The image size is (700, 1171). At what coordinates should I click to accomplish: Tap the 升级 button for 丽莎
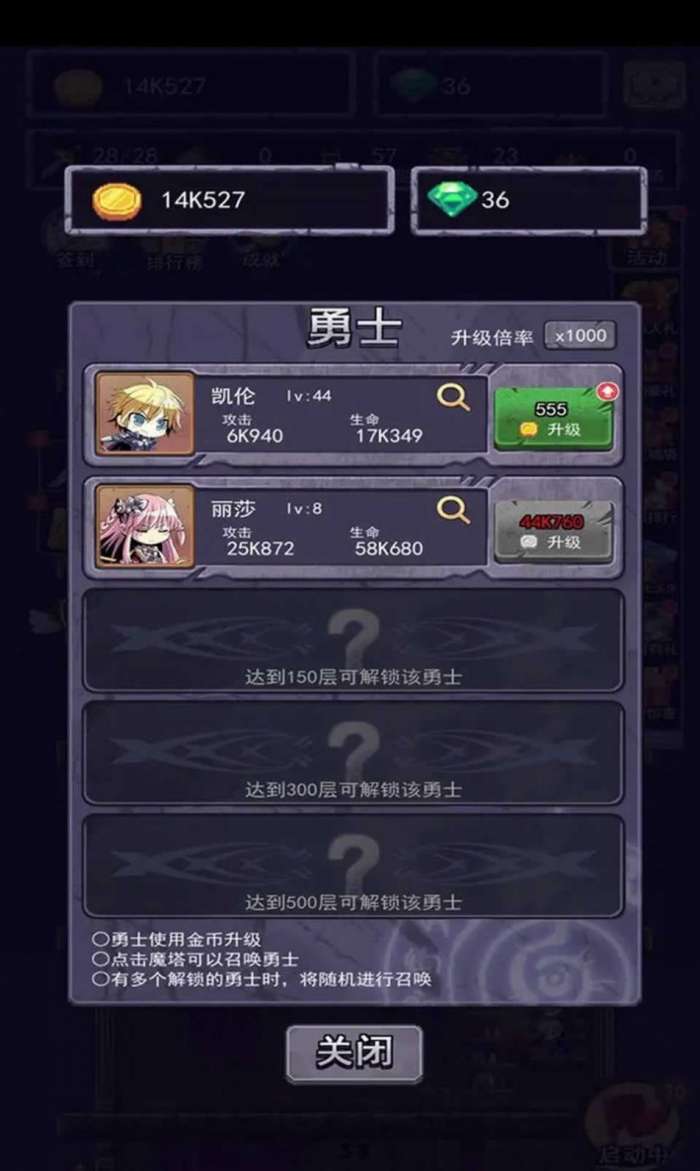pyautogui.click(x=554, y=532)
